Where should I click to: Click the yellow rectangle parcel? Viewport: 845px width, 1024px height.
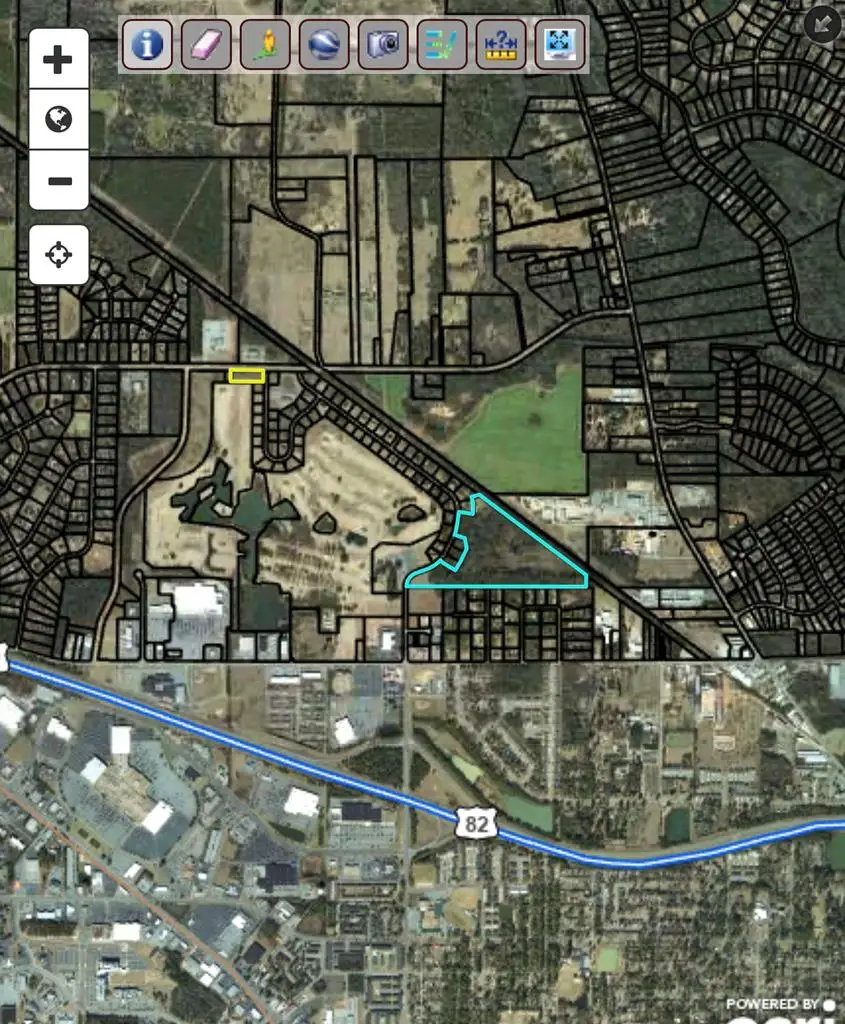245,377
